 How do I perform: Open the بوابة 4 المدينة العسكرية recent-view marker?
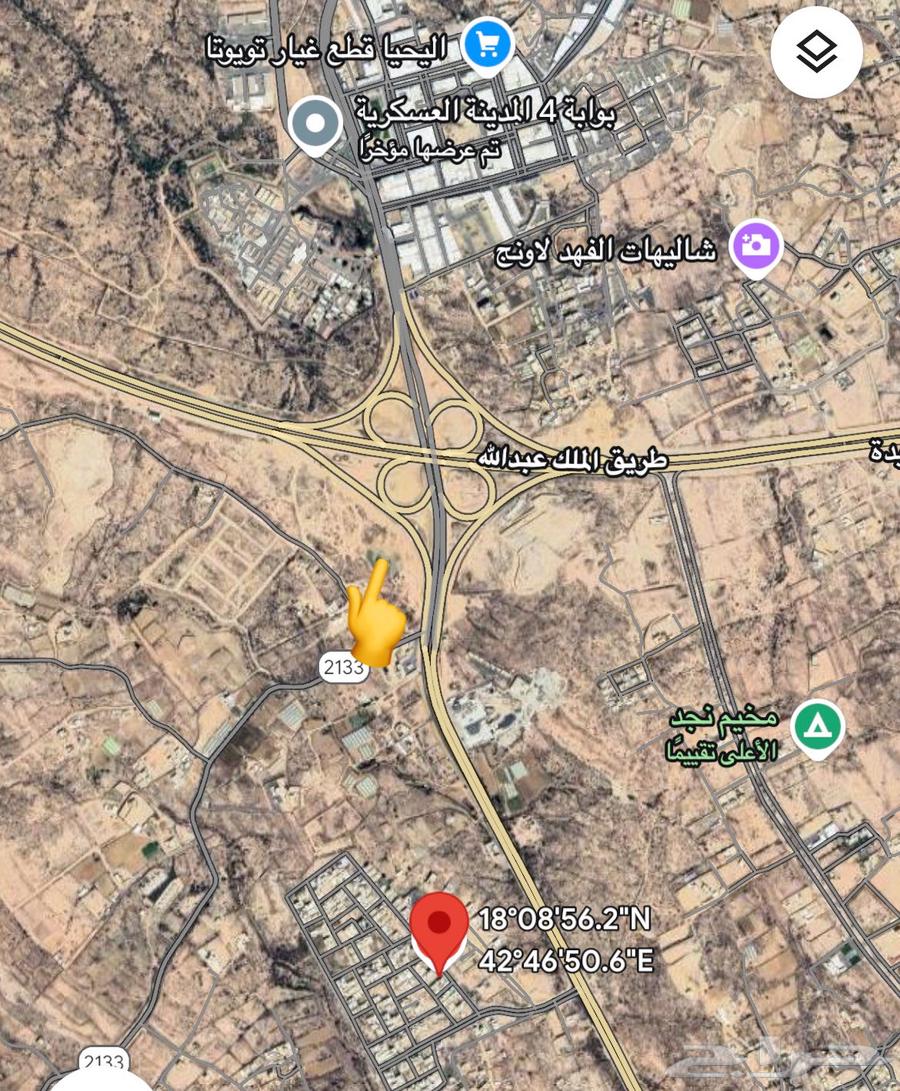pos(316,125)
